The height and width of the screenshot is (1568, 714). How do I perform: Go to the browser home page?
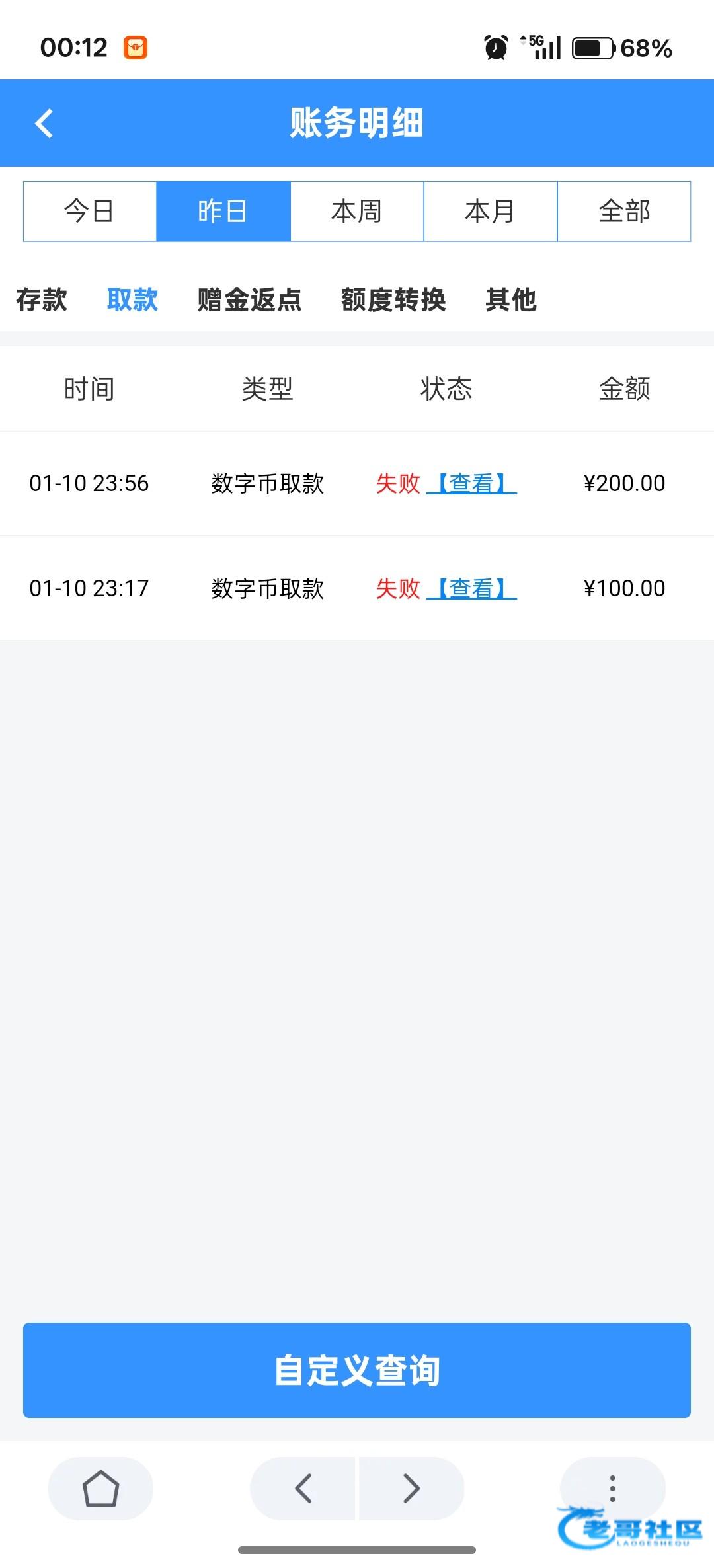click(100, 1489)
